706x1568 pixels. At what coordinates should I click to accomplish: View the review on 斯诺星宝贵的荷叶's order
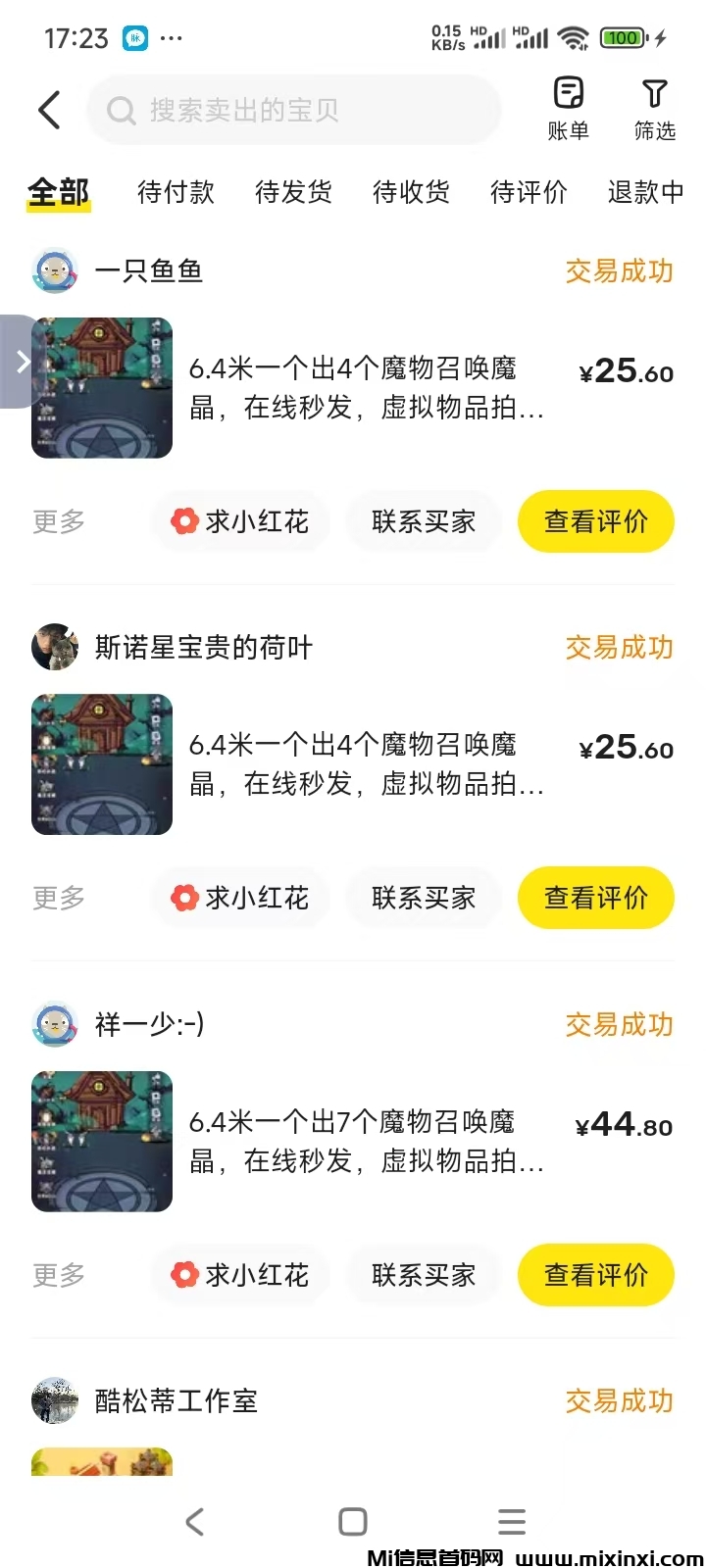[595, 898]
